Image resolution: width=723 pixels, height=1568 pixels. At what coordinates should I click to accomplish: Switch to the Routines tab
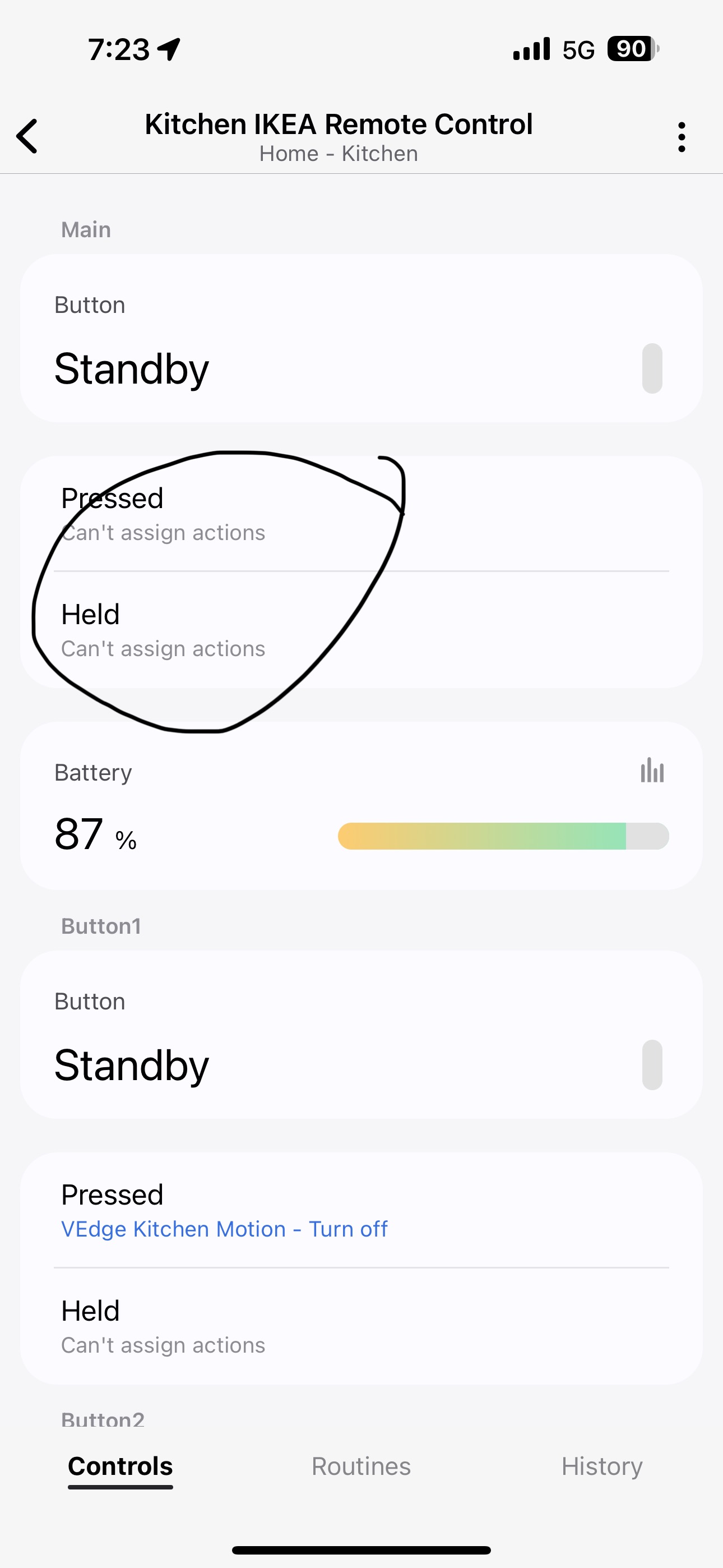click(361, 1466)
